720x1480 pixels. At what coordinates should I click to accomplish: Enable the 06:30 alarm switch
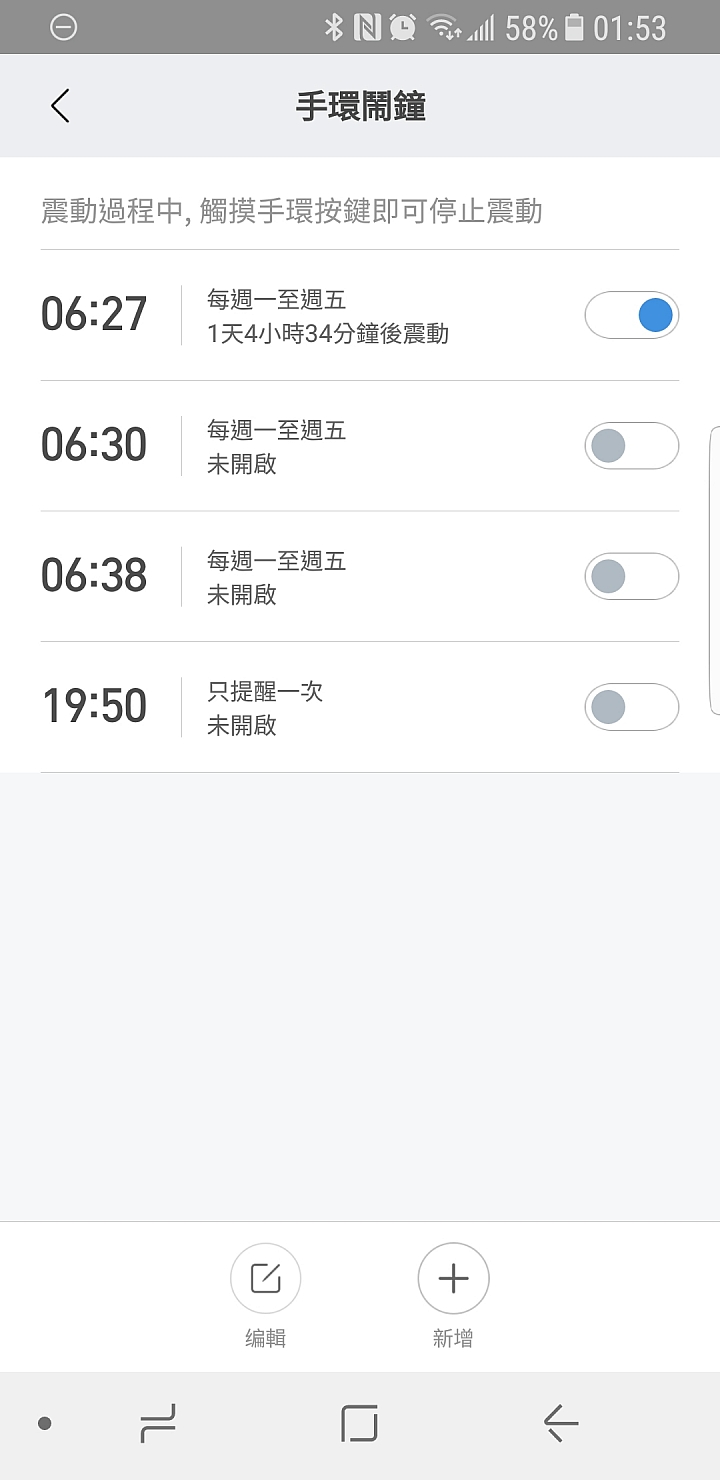pos(632,446)
